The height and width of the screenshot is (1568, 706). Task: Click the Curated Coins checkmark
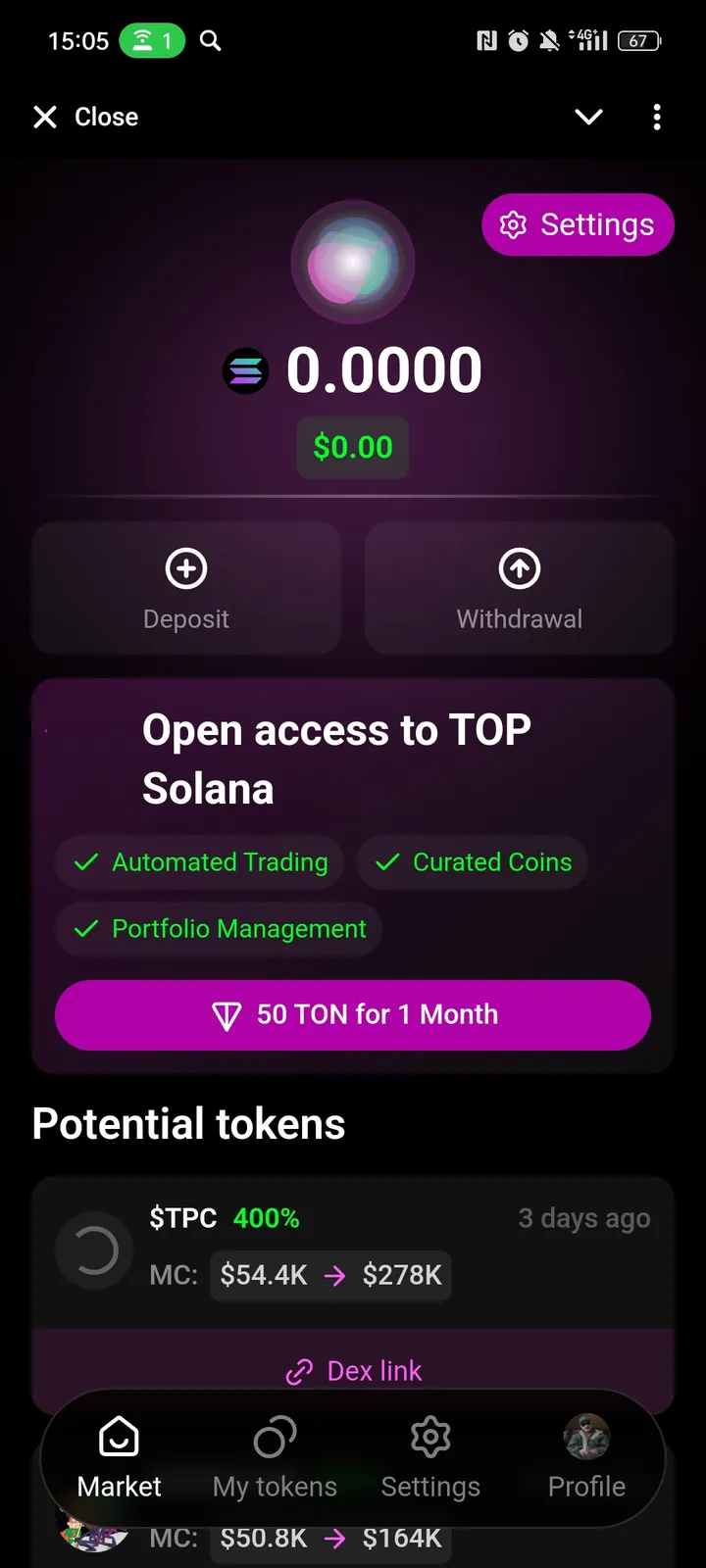click(387, 862)
